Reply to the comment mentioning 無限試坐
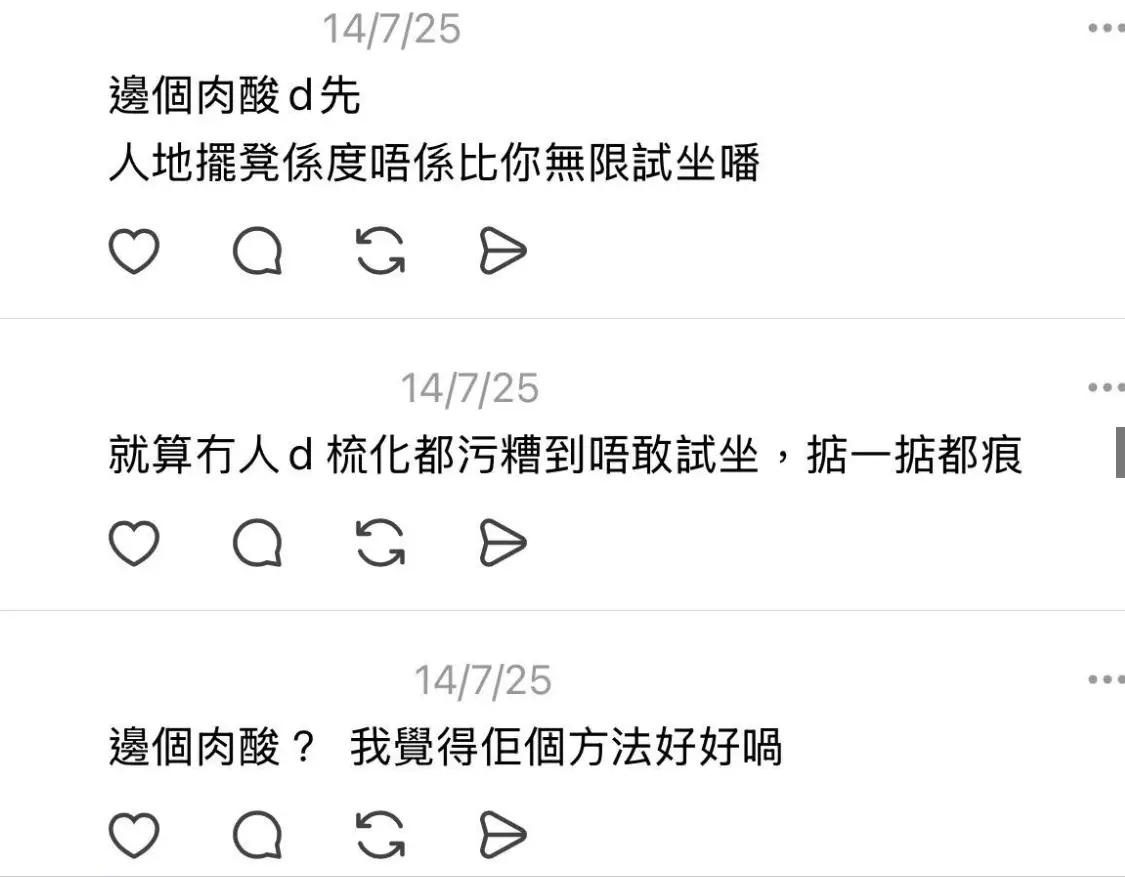This screenshot has height=877, width=1125. [x=257, y=251]
